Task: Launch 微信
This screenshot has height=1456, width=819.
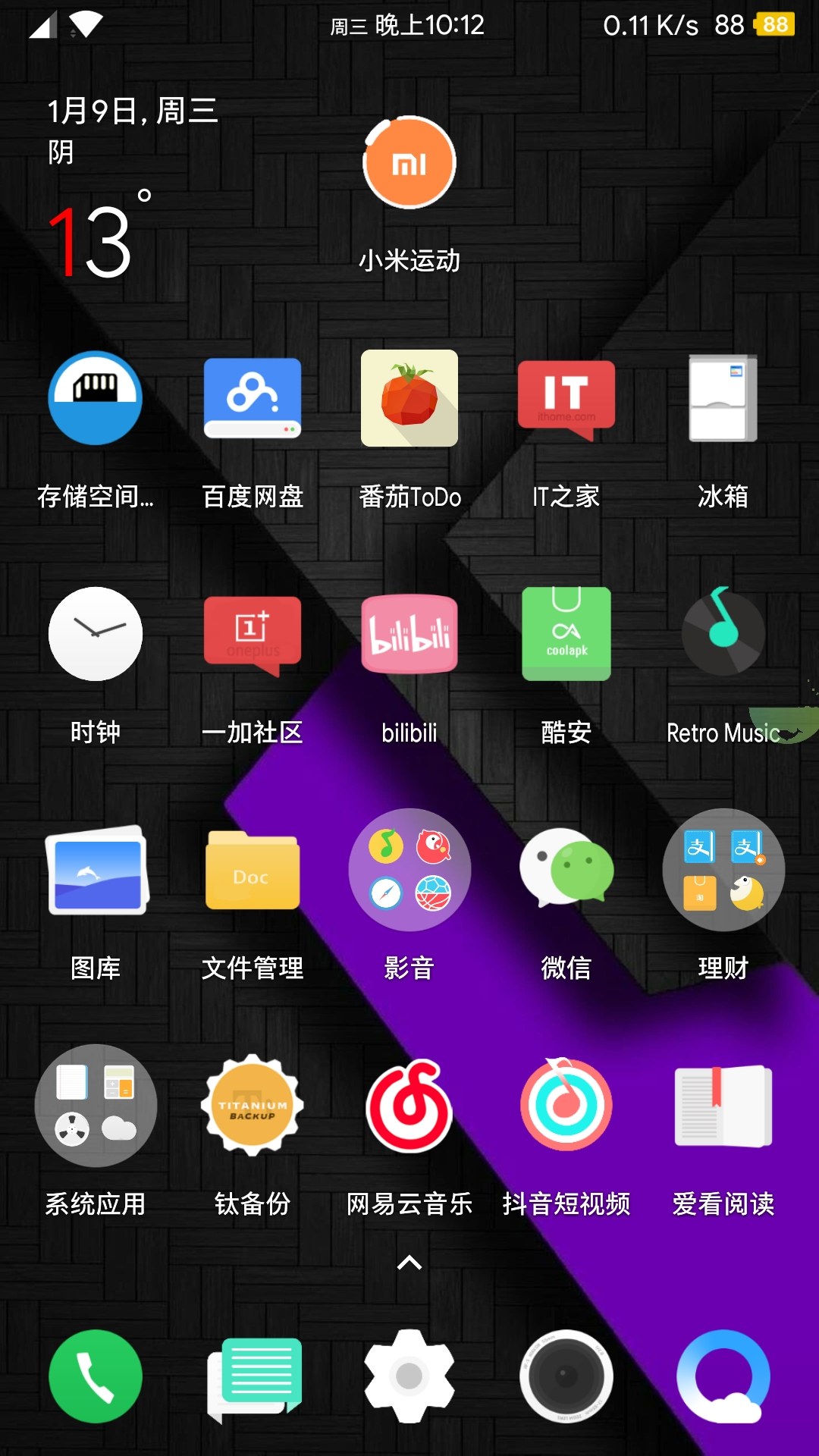Action: tap(566, 870)
